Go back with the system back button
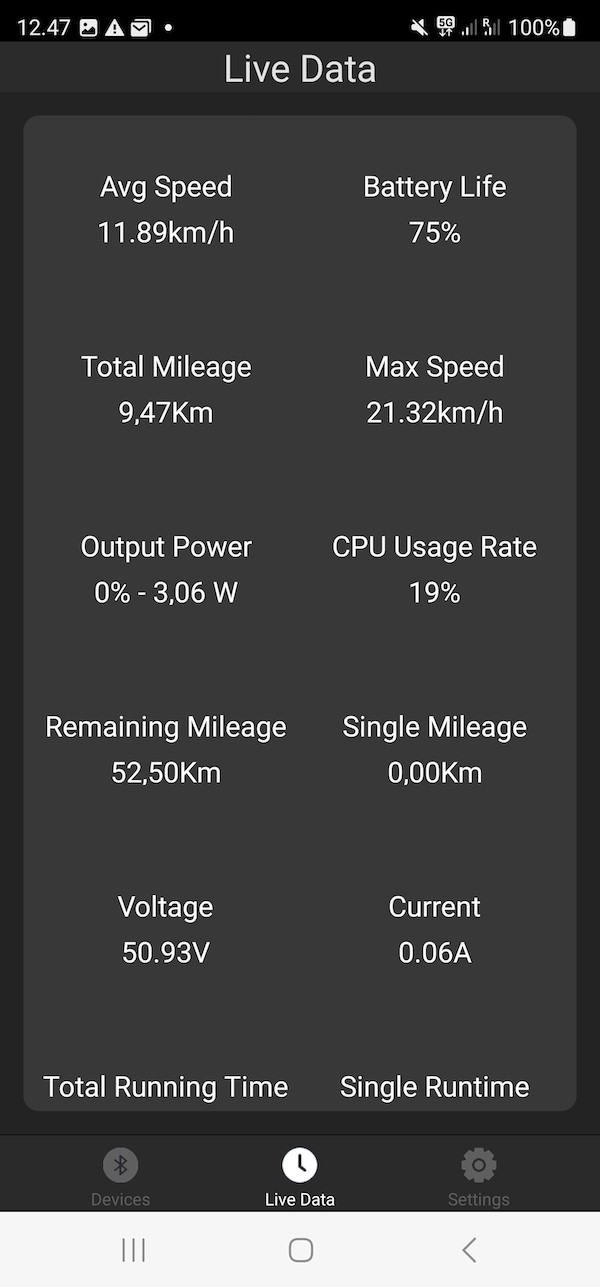Viewport: 600px width, 1287px height. tap(469, 1249)
